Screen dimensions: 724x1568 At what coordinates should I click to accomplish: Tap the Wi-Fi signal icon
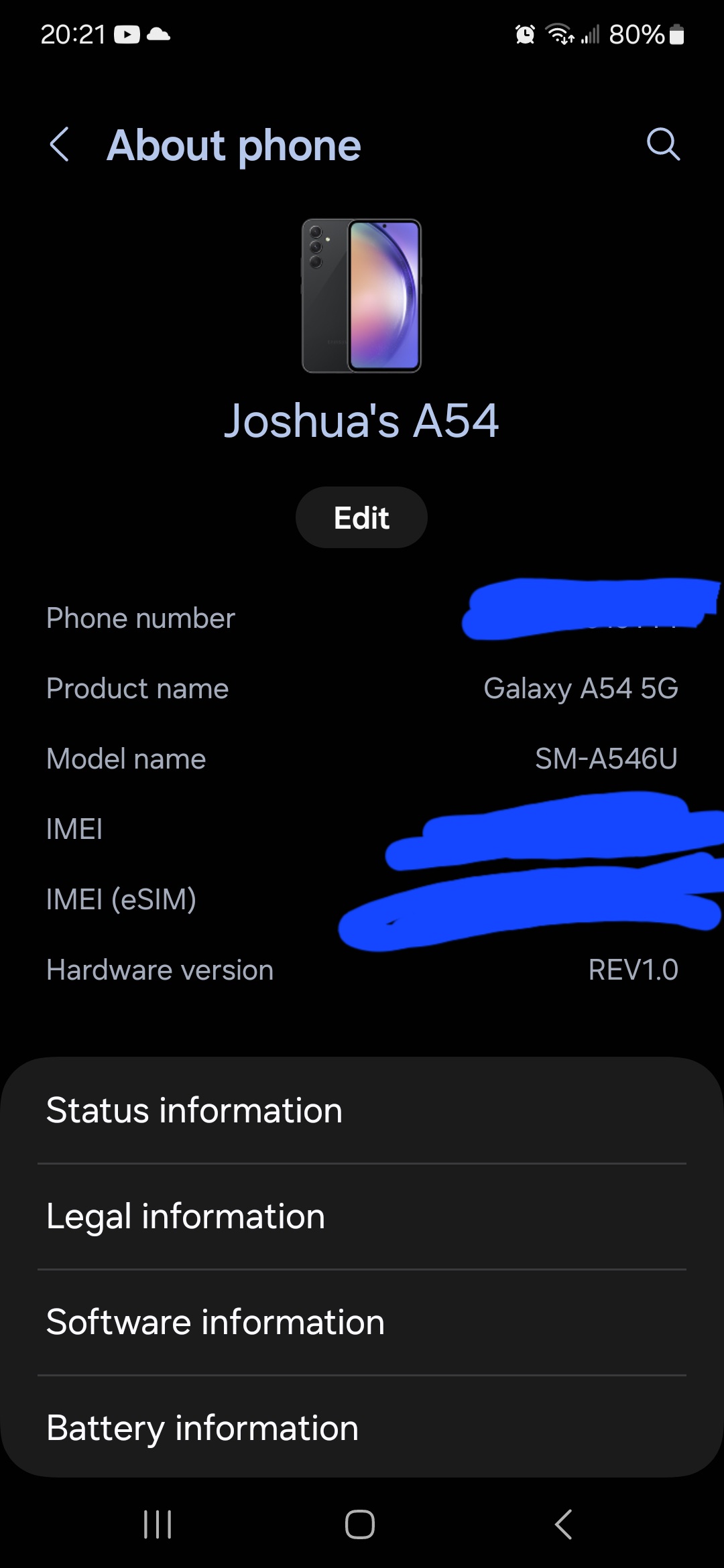(560, 35)
